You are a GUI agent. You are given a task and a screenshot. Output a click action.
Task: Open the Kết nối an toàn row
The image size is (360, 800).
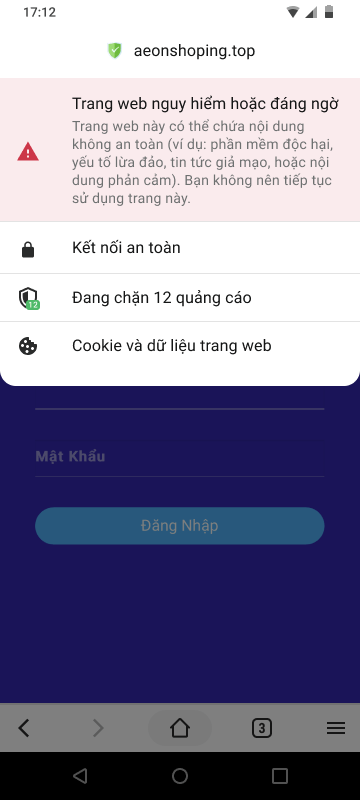[180, 248]
